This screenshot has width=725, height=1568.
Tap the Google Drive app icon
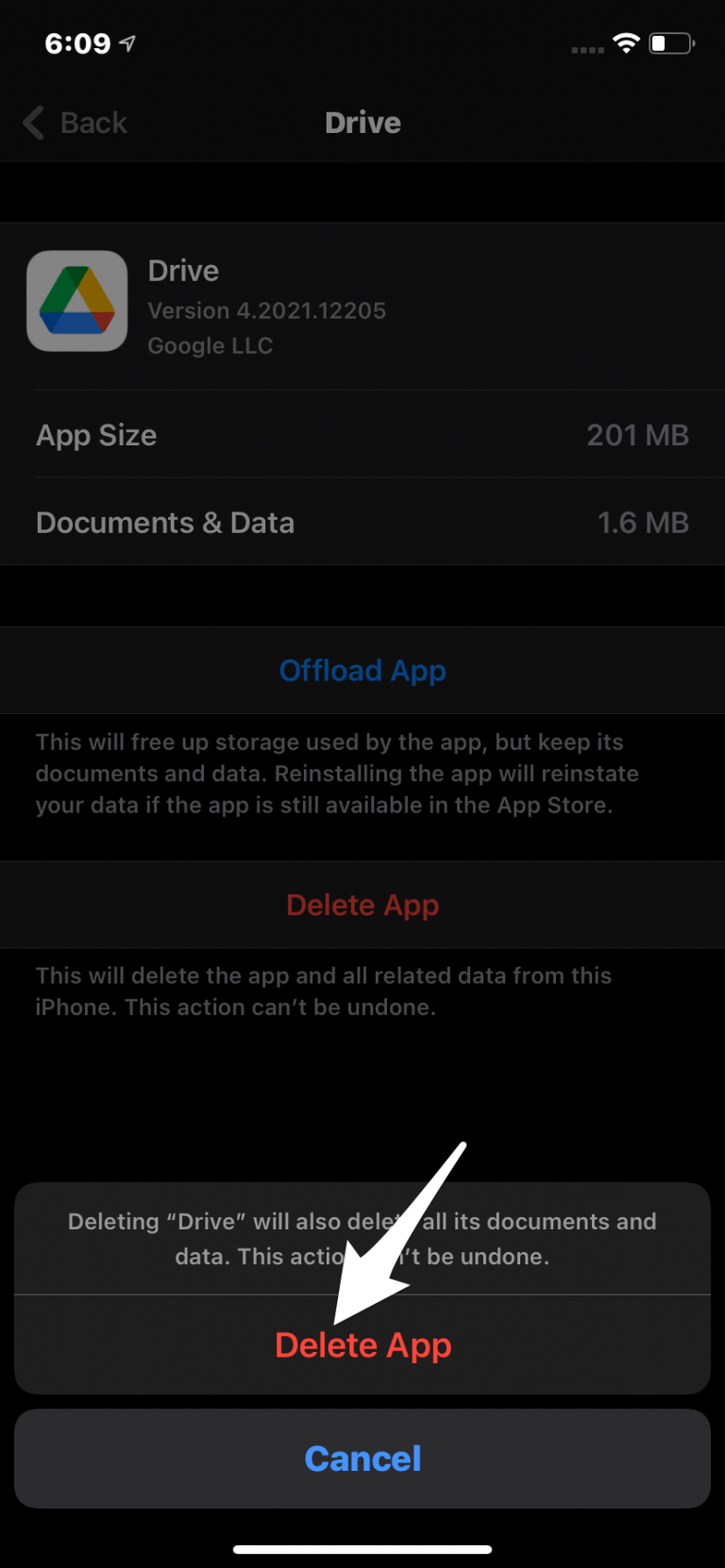(x=76, y=300)
